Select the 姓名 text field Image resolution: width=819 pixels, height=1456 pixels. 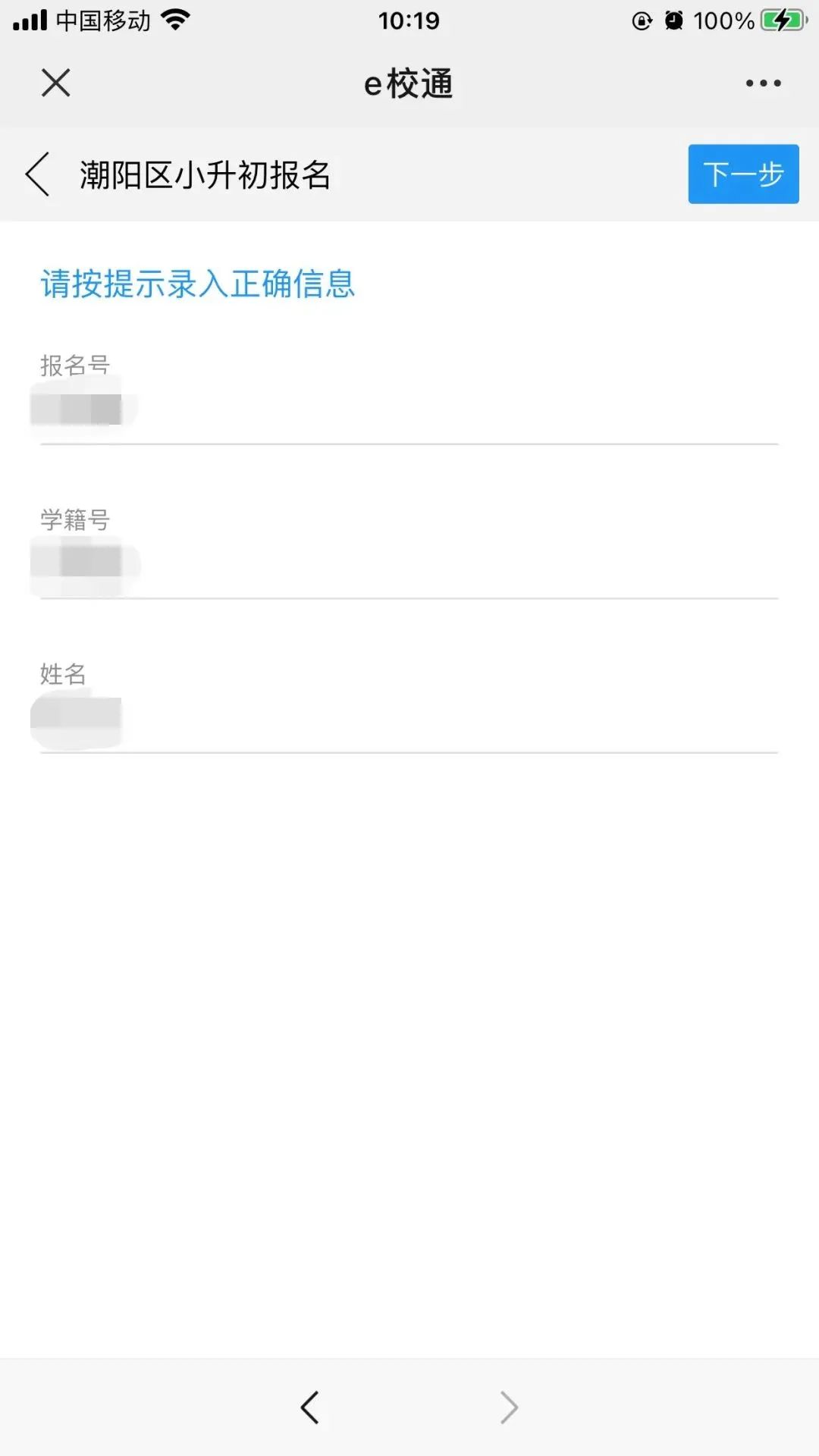click(409, 718)
